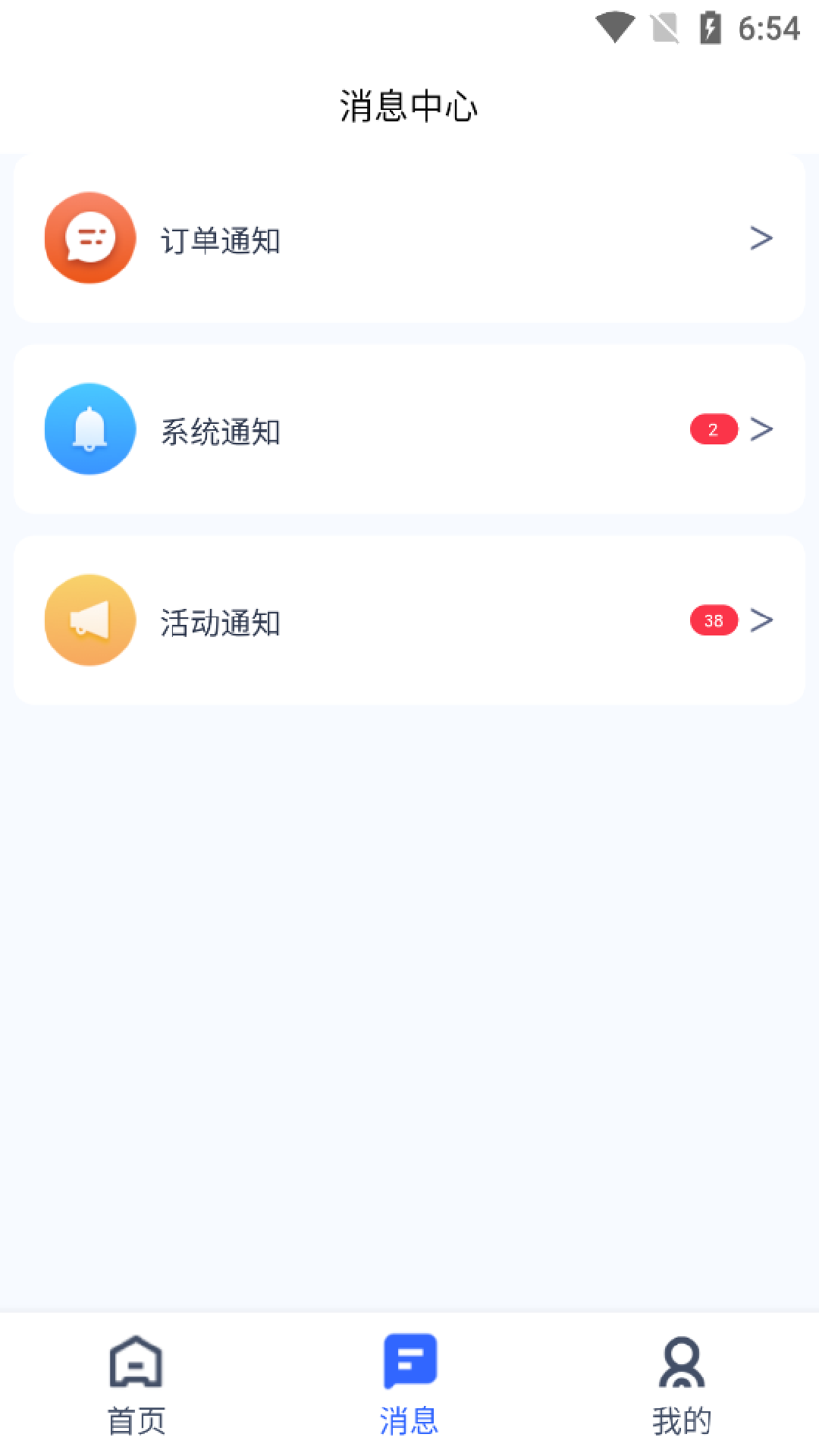819x1456 pixels.
Task: Click the blue bell icon for 系统通知
Action: pyautogui.click(x=89, y=429)
